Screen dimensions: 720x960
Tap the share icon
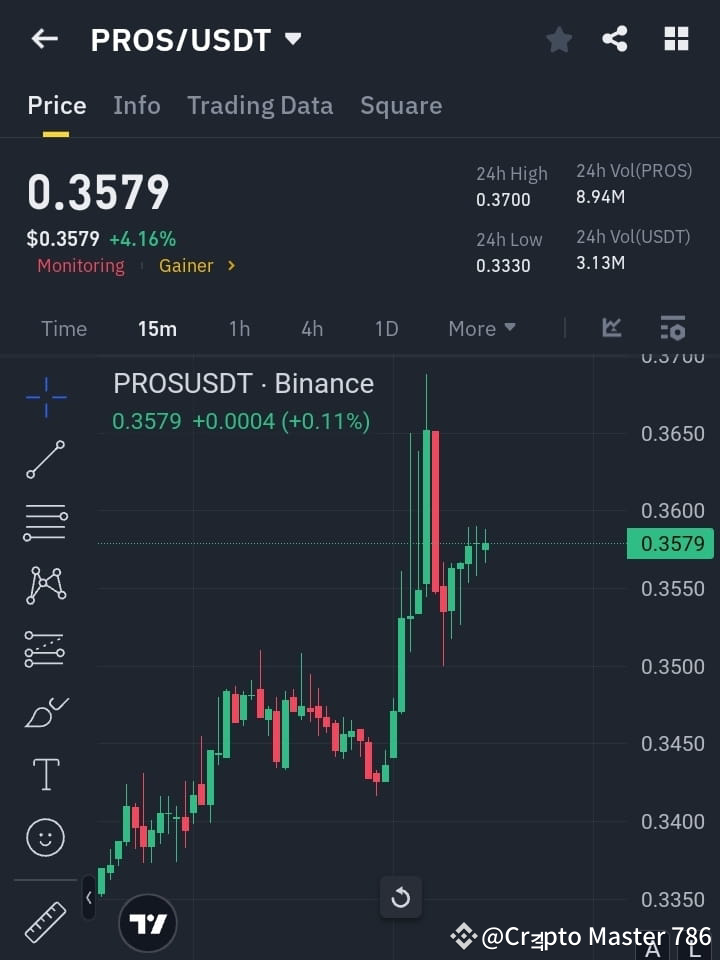coord(616,39)
